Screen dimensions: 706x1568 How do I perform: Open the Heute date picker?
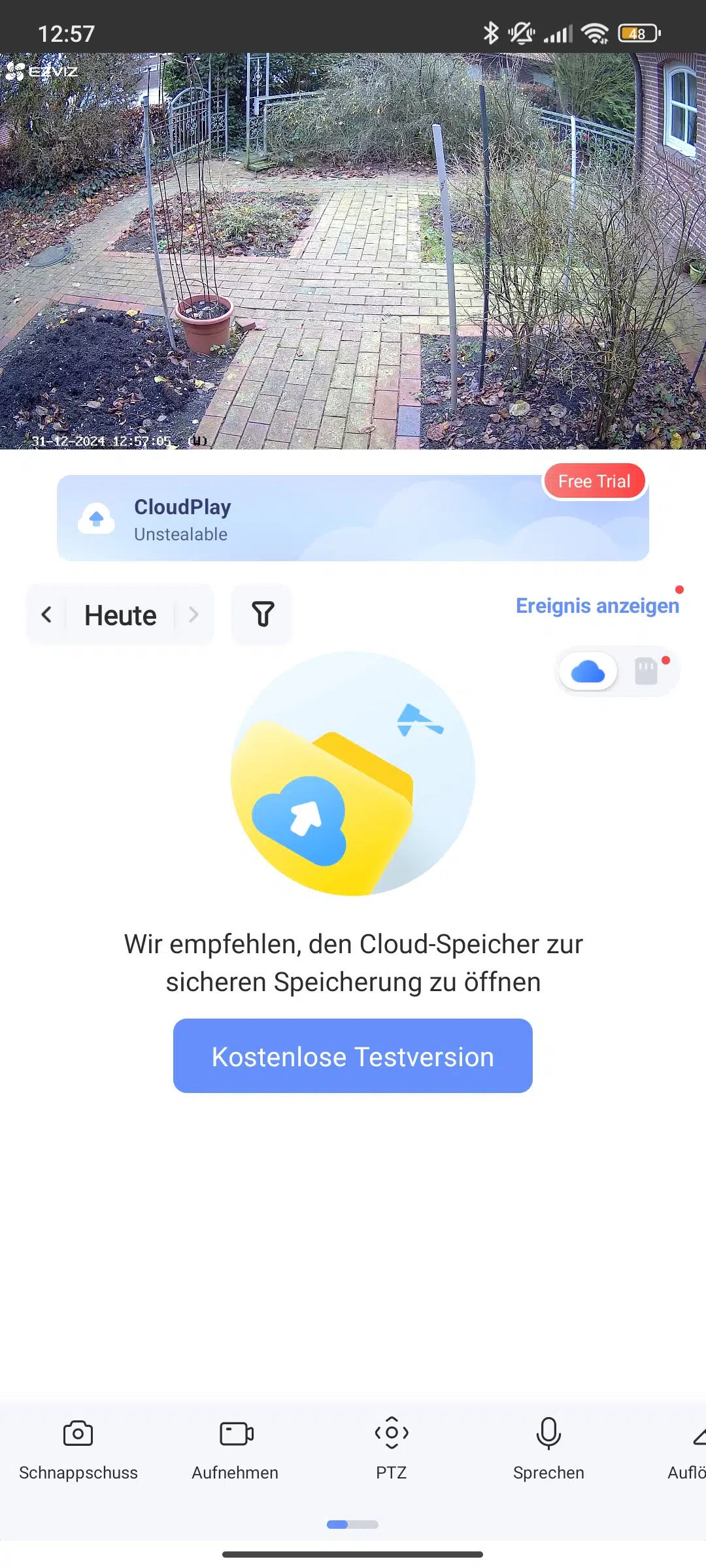120,615
